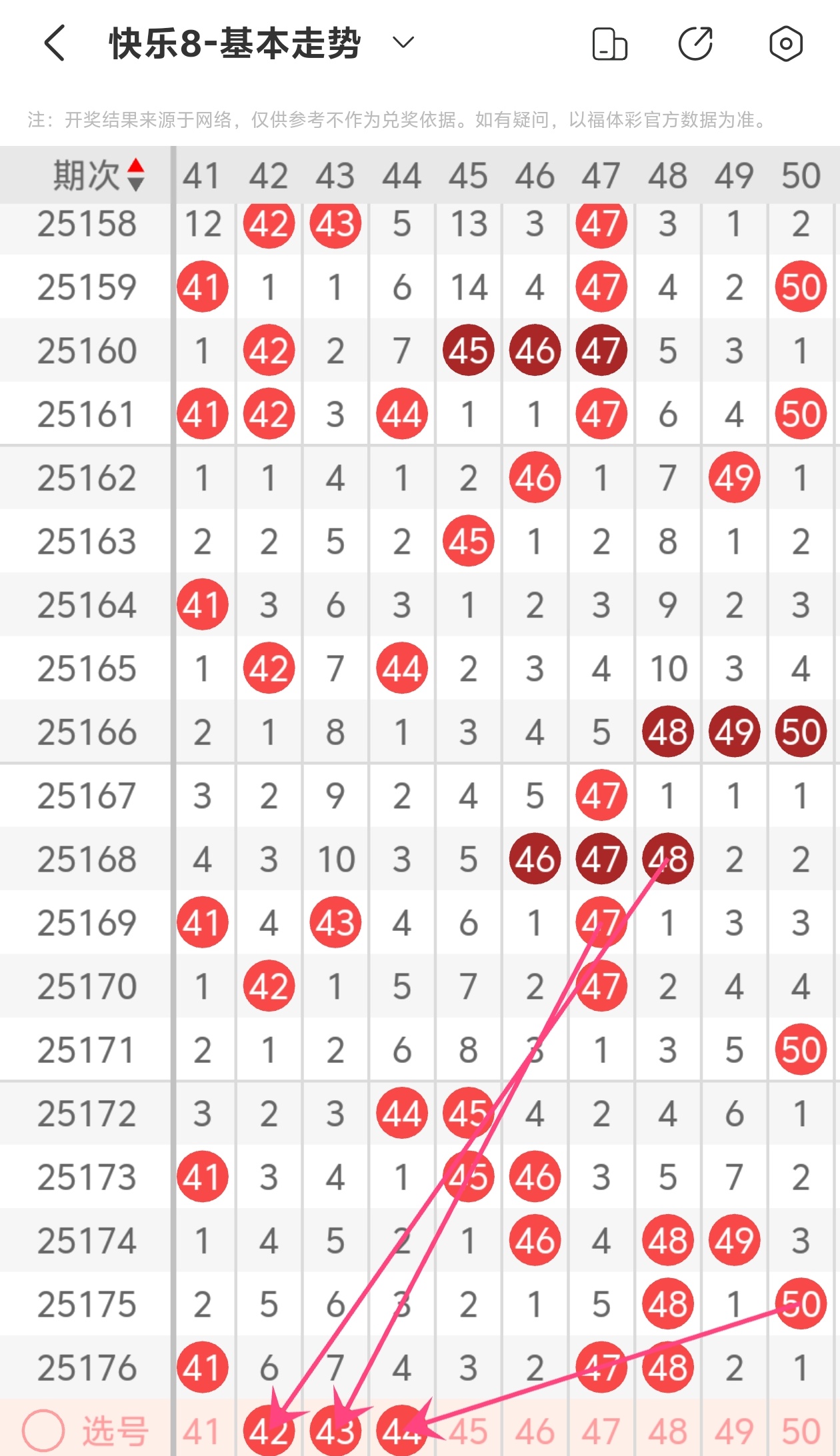This screenshot has width=840, height=1456.
Task: Tap the screen orientation icon
Action: point(609,44)
